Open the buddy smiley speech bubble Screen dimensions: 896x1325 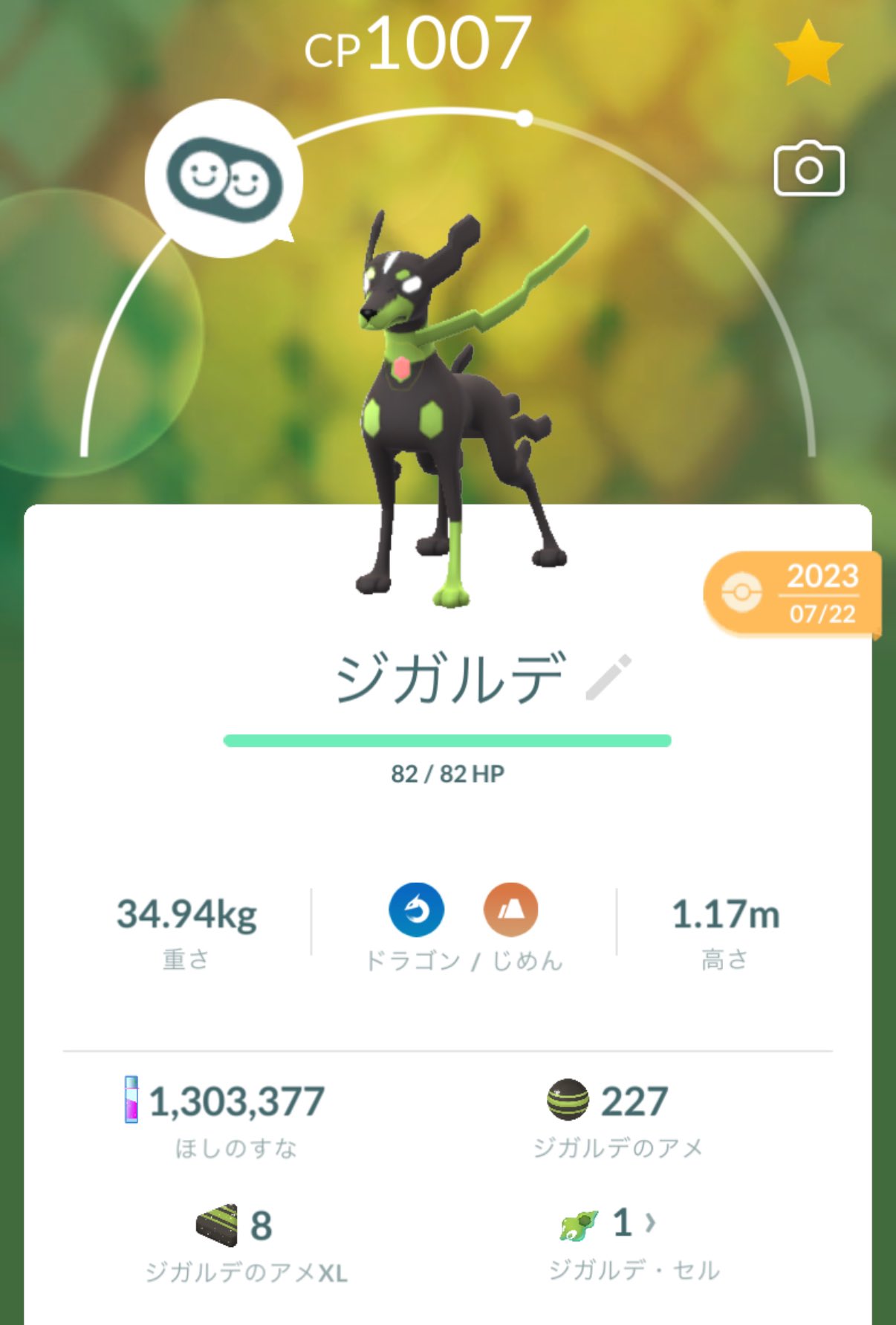tap(224, 179)
